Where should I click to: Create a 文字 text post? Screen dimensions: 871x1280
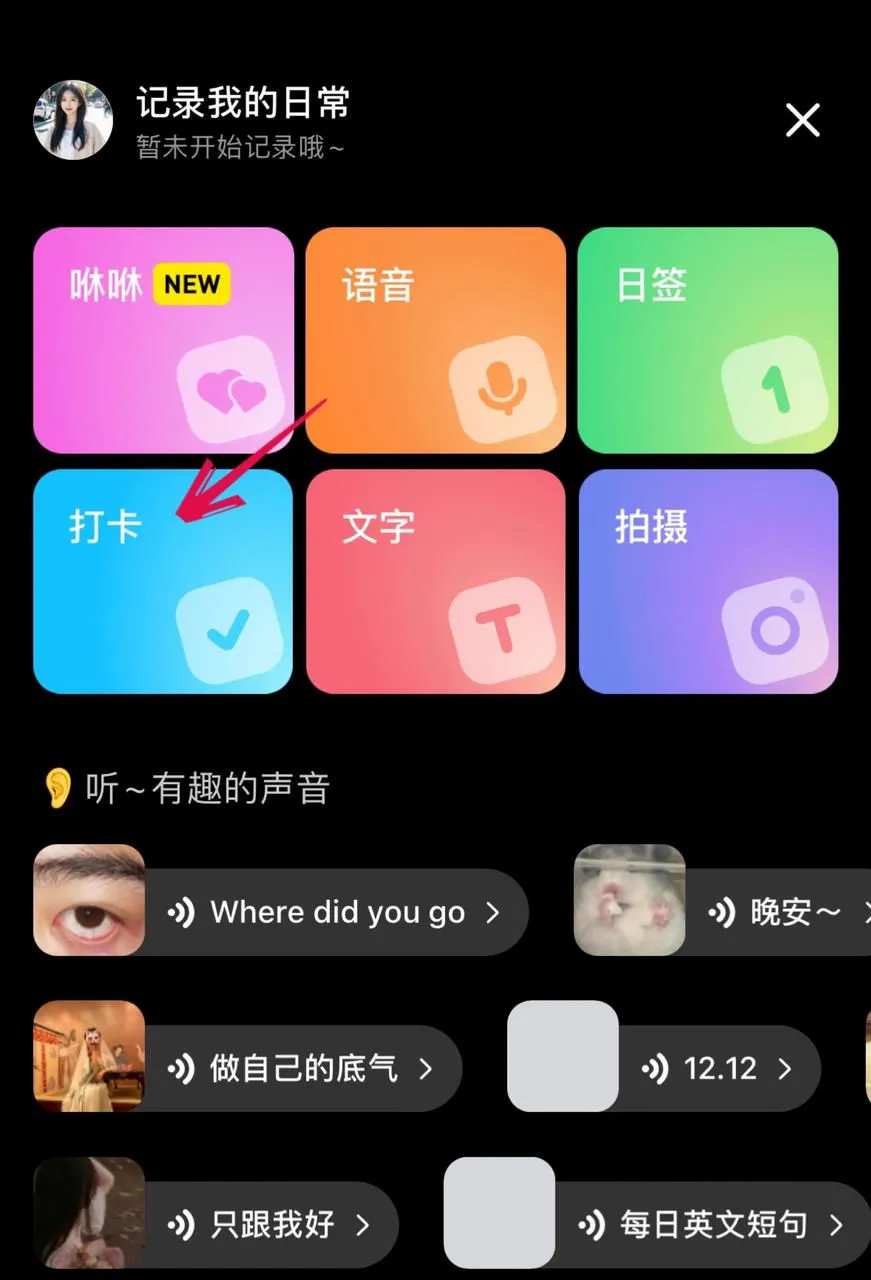[x=435, y=582]
